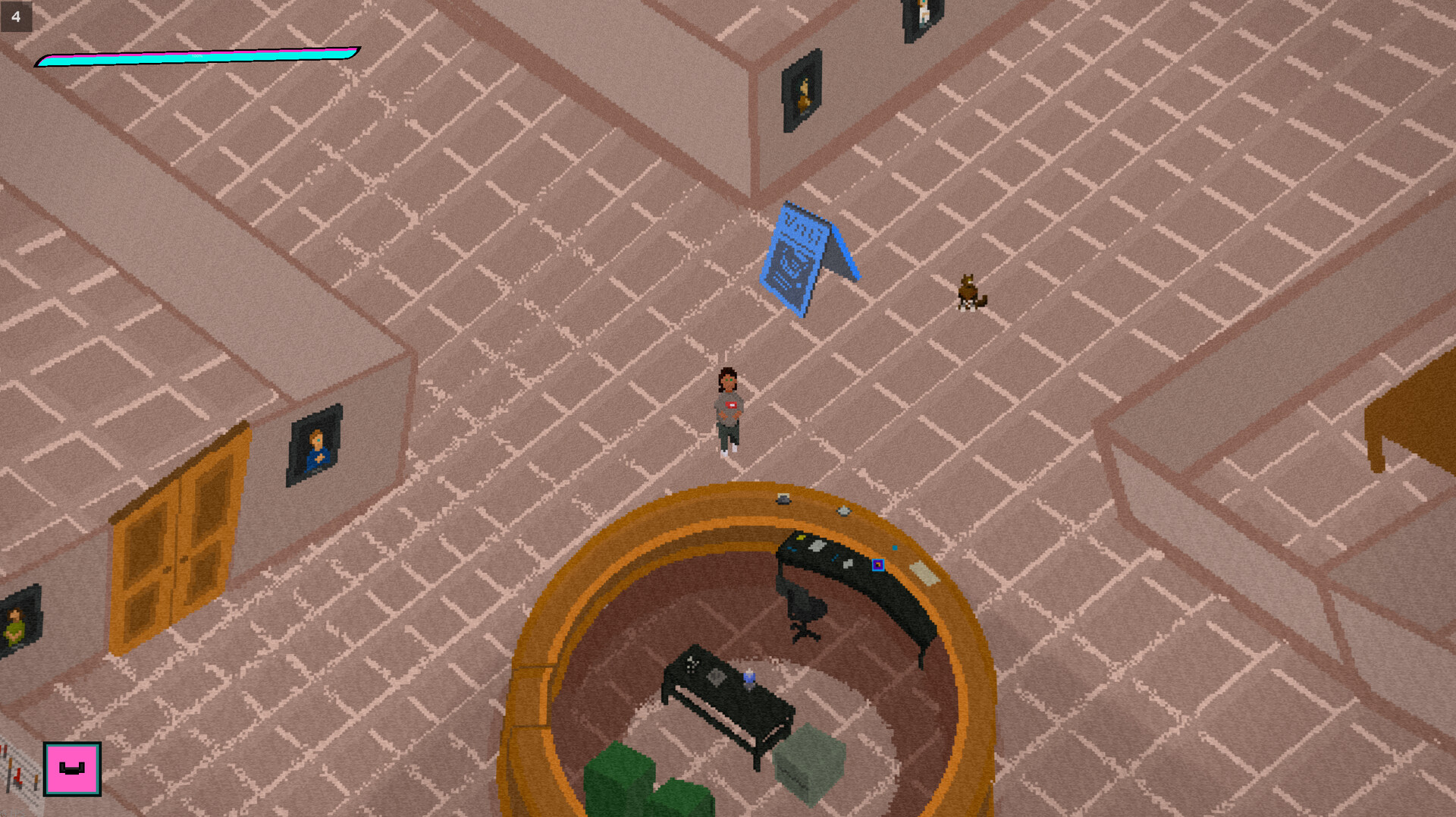The height and width of the screenshot is (817, 1456).
Task: Open the pink inventory box button
Action: 72,768
